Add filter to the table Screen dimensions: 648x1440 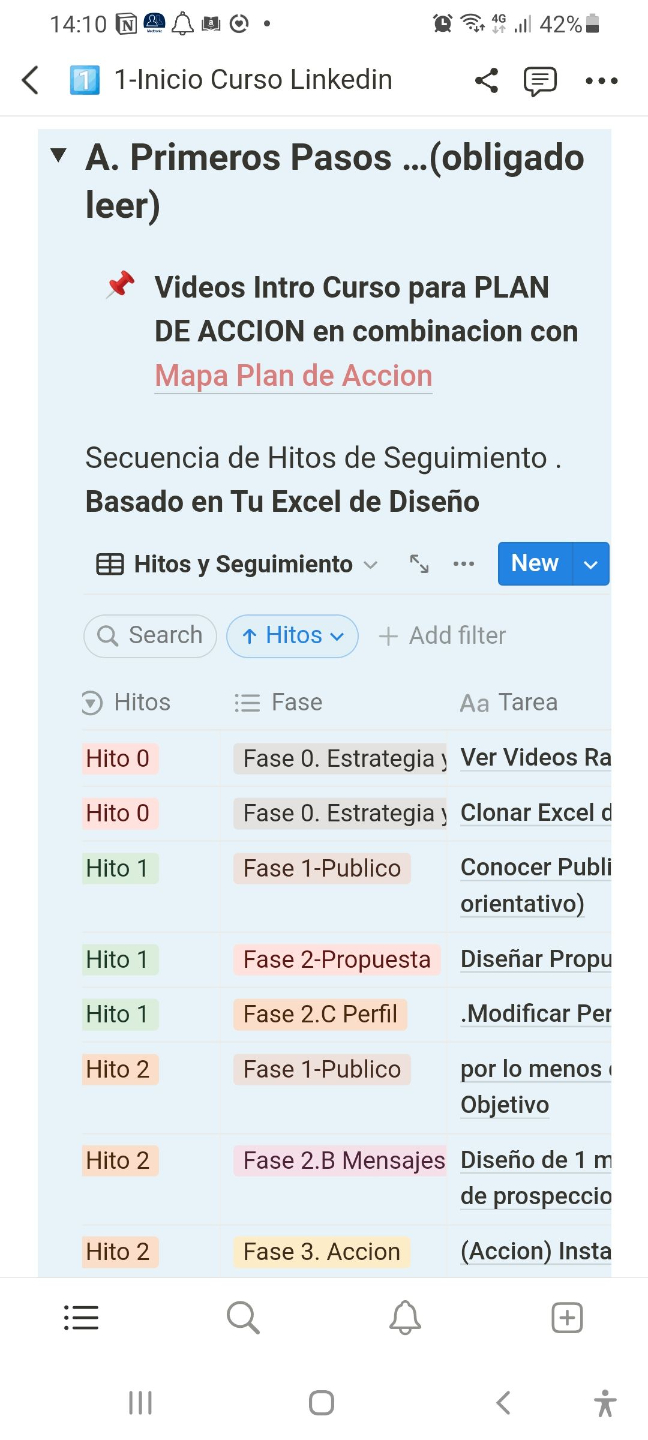442,636
